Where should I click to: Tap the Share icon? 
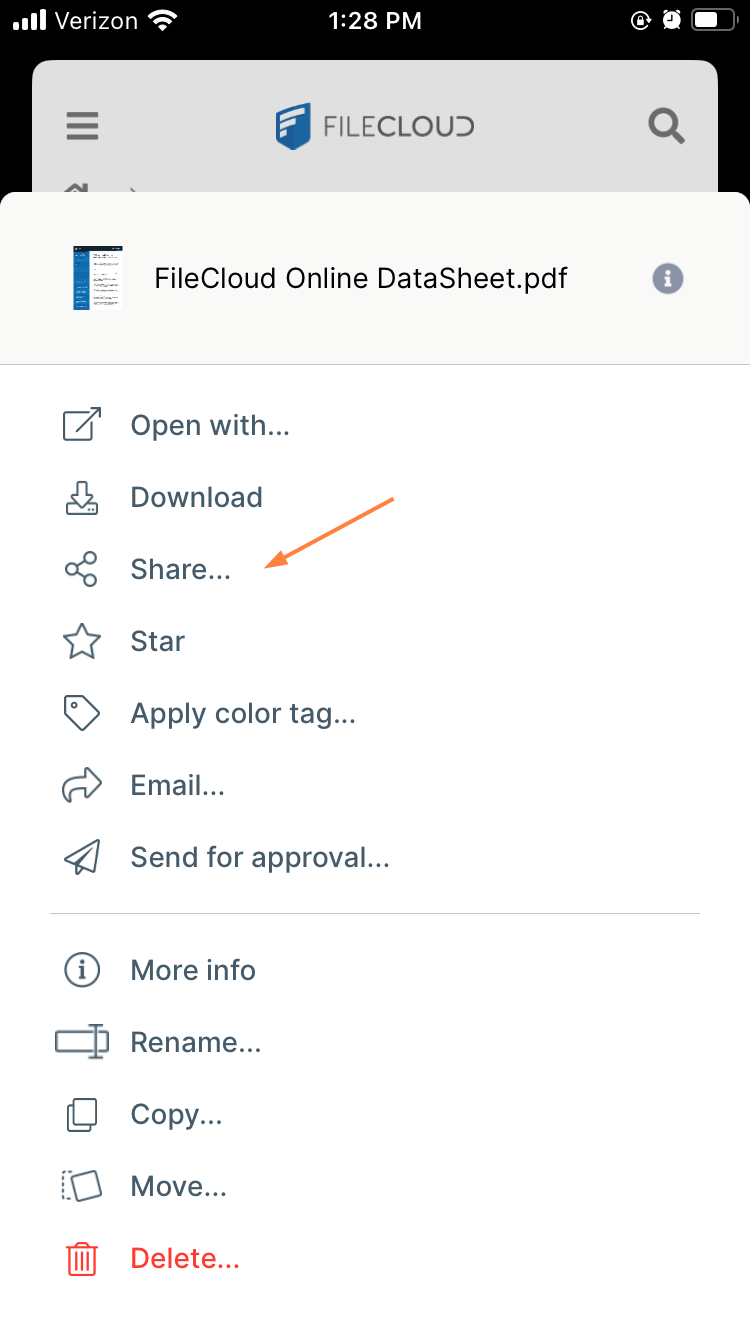click(x=81, y=568)
